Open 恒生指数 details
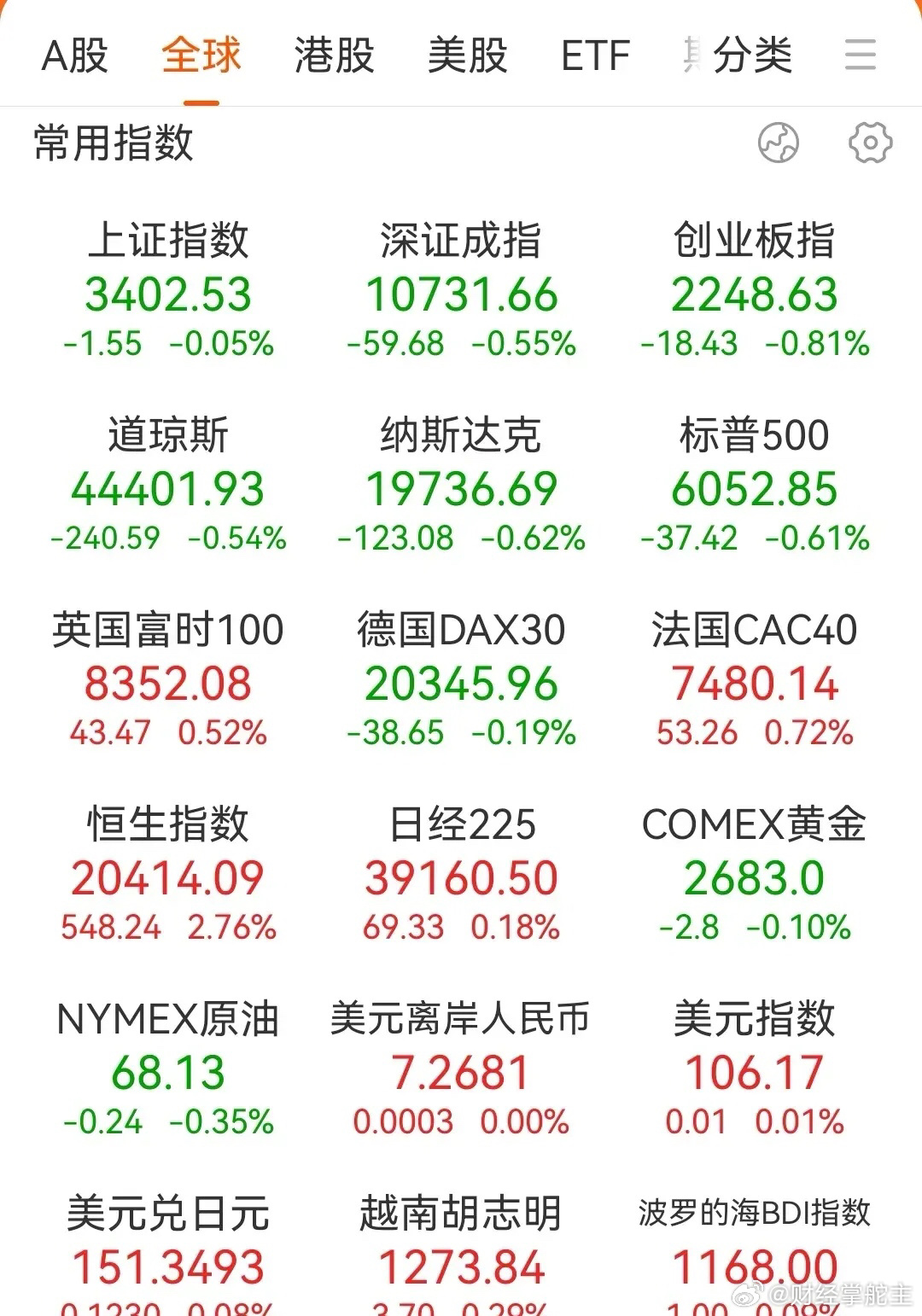922x1316 pixels. click(x=168, y=876)
